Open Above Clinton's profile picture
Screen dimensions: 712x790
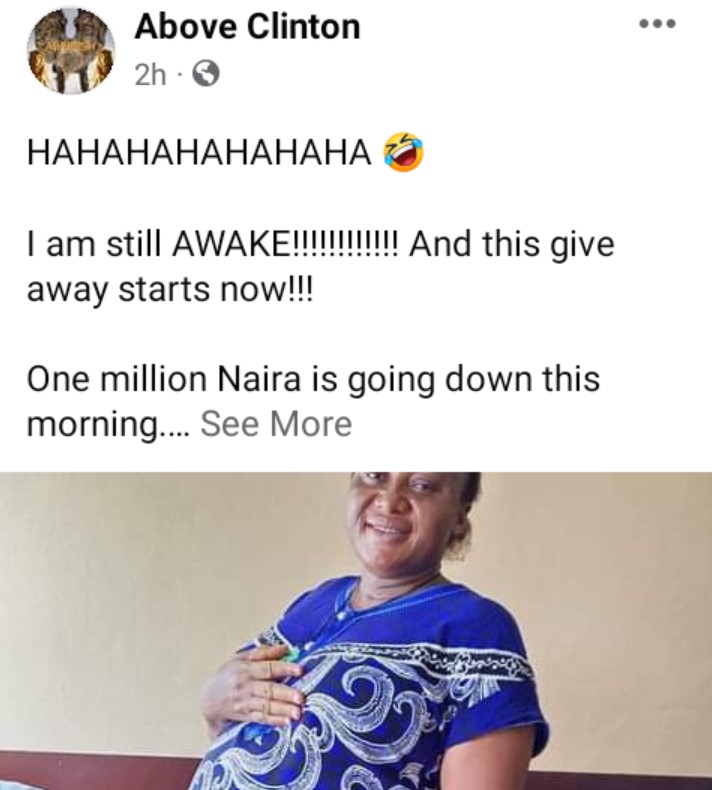[70, 50]
